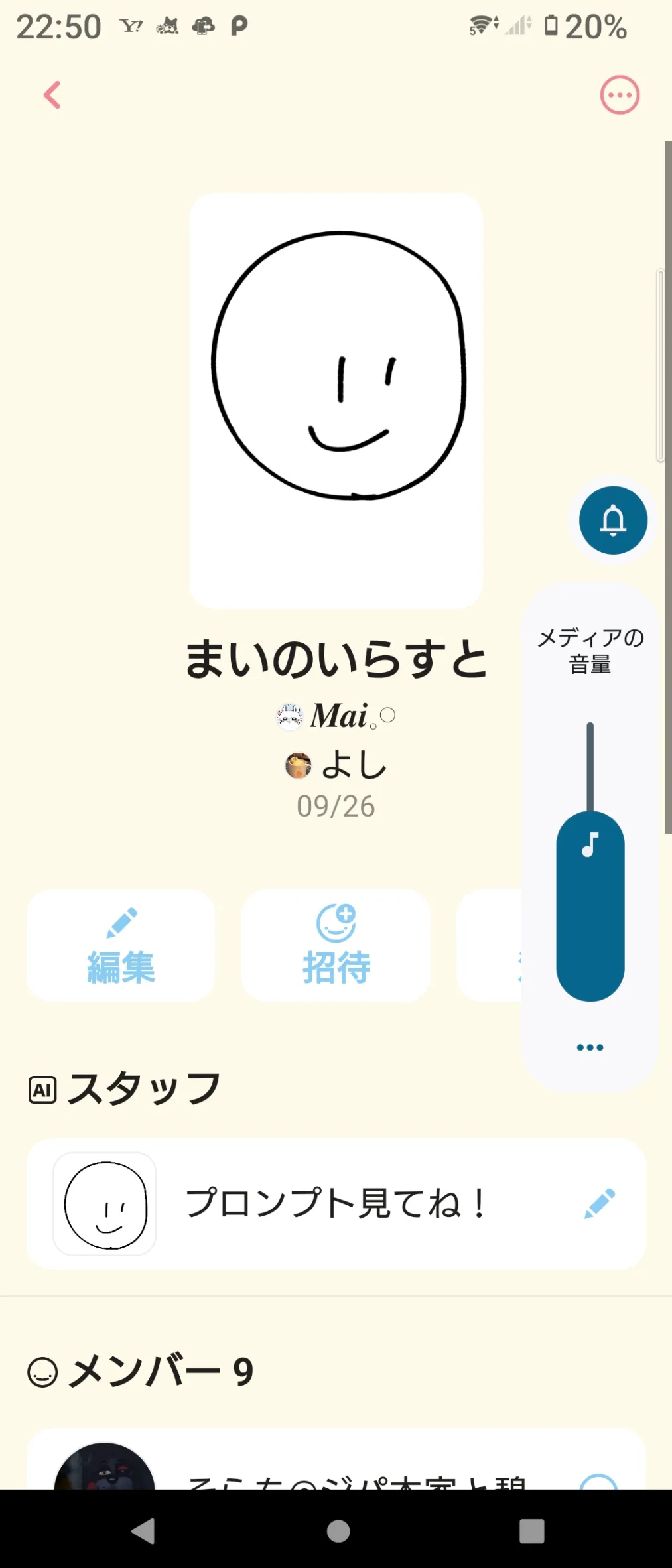Open the pink more options menu
Screen dimensions: 672x1568
[620, 95]
